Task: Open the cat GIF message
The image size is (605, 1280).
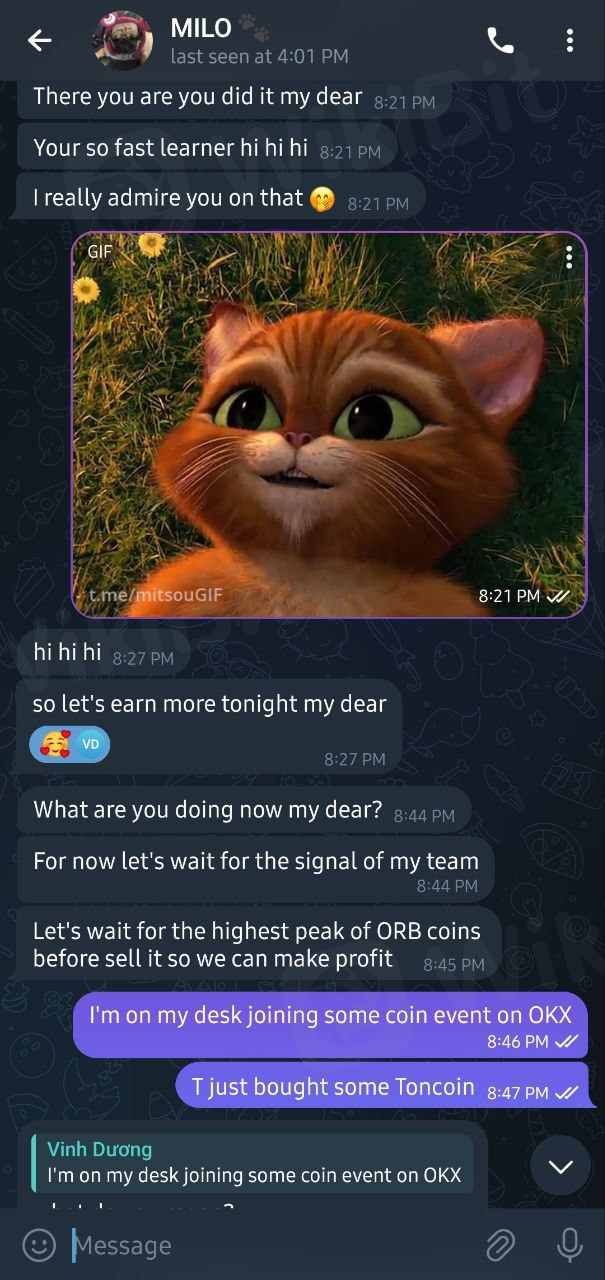Action: 328,425
